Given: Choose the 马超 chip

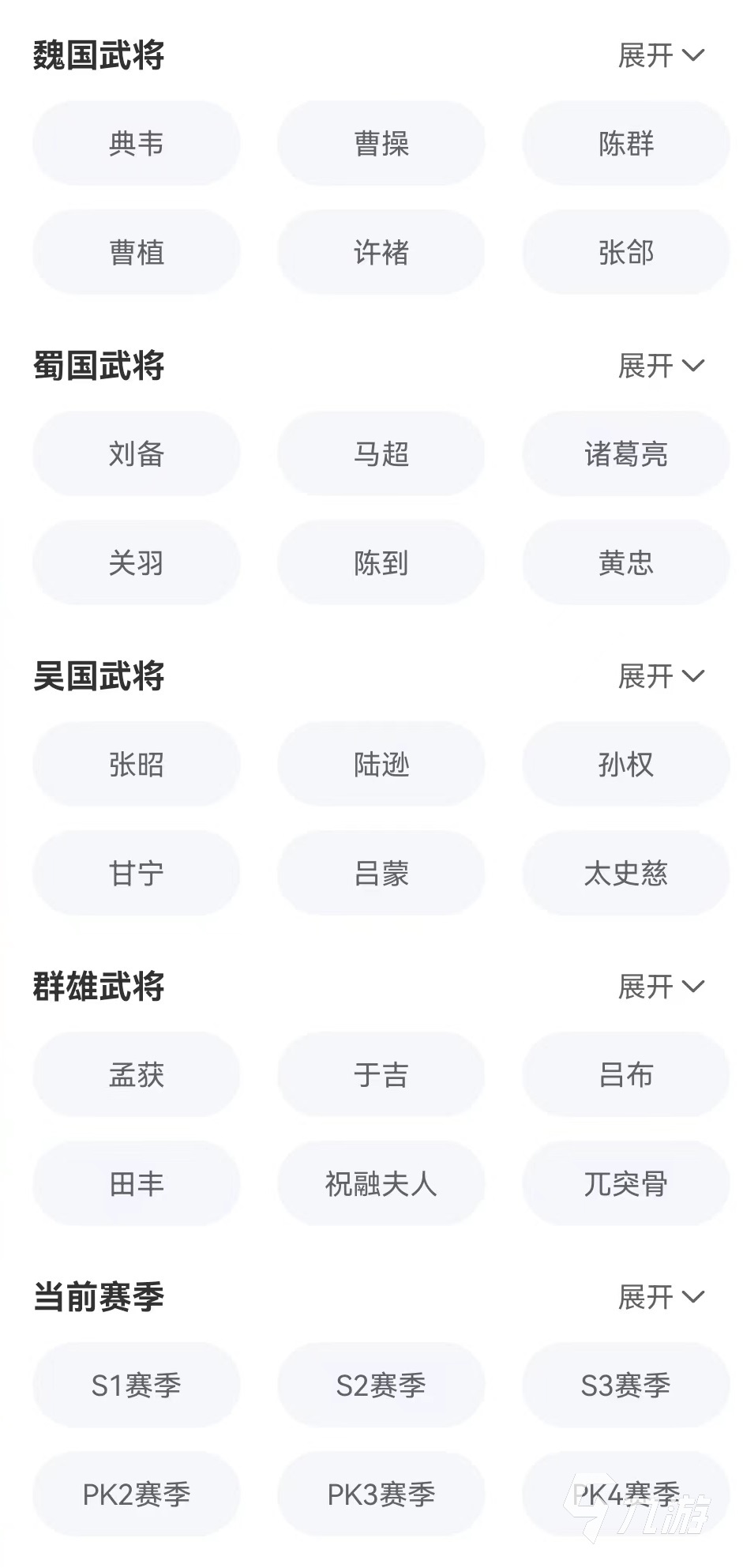Looking at the screenshot, I should [x=381, y=454].
